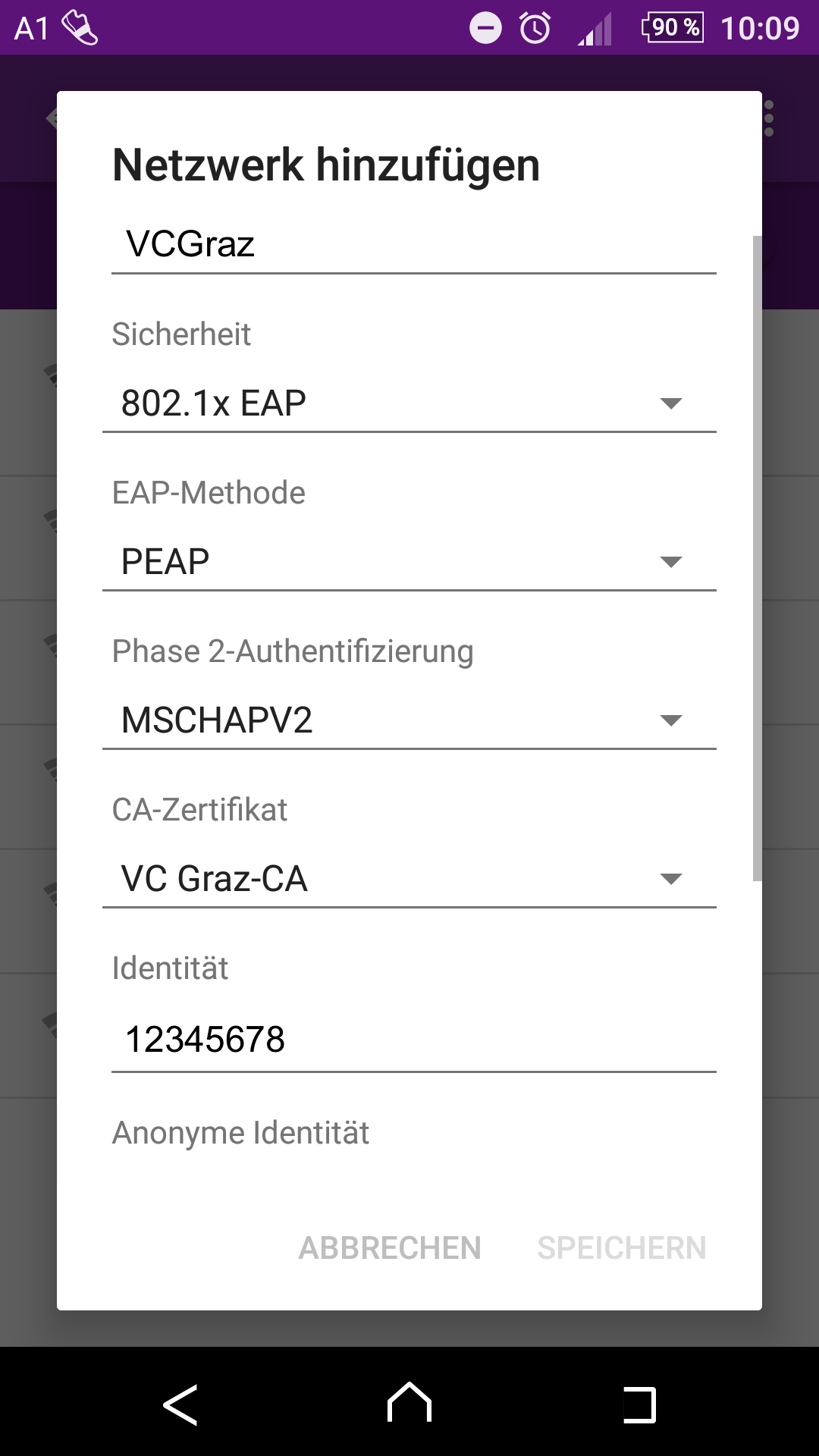Save the network with SPEICHERN

[622, 1248]
